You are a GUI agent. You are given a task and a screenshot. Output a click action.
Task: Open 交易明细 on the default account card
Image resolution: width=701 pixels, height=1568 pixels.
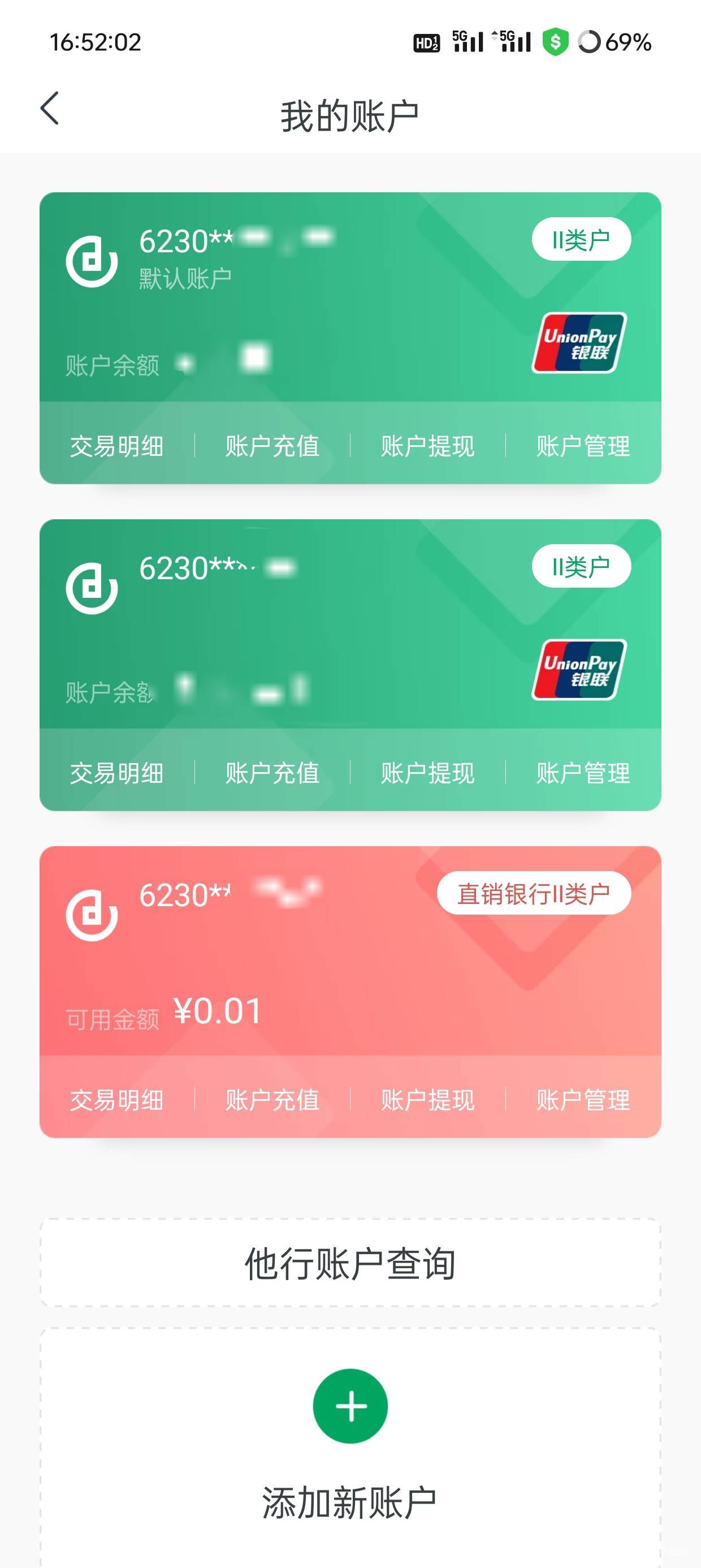117,446
